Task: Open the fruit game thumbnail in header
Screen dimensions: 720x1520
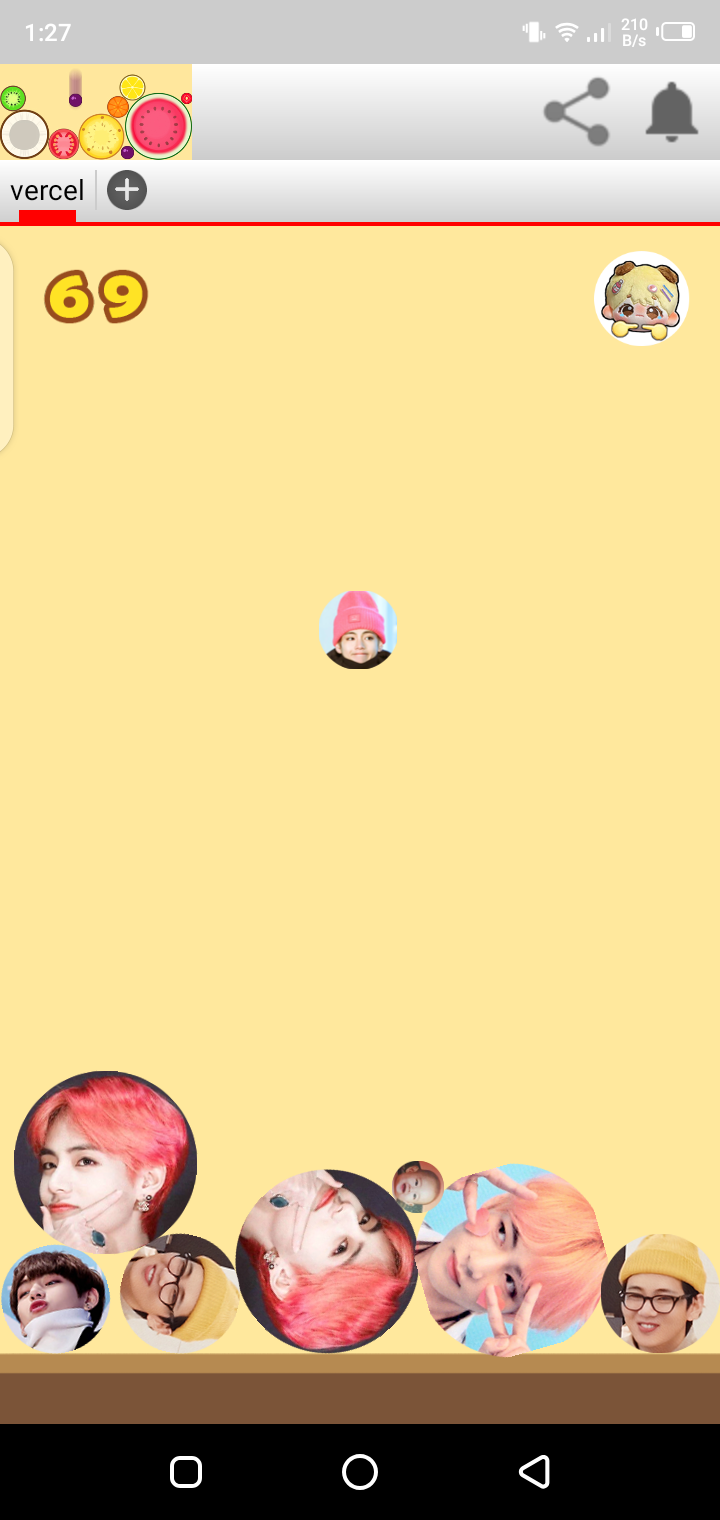Action: point(96,112)
